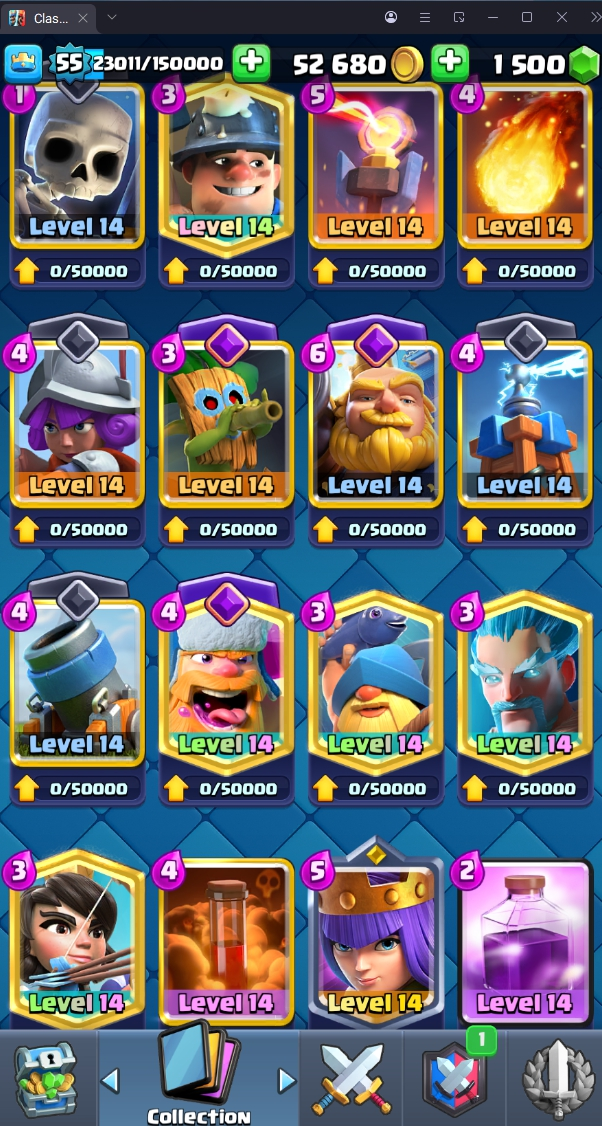The image size is (602, 1126).
Task: Open the Clan tab with notification badge
Action: tap(453, 1078)
